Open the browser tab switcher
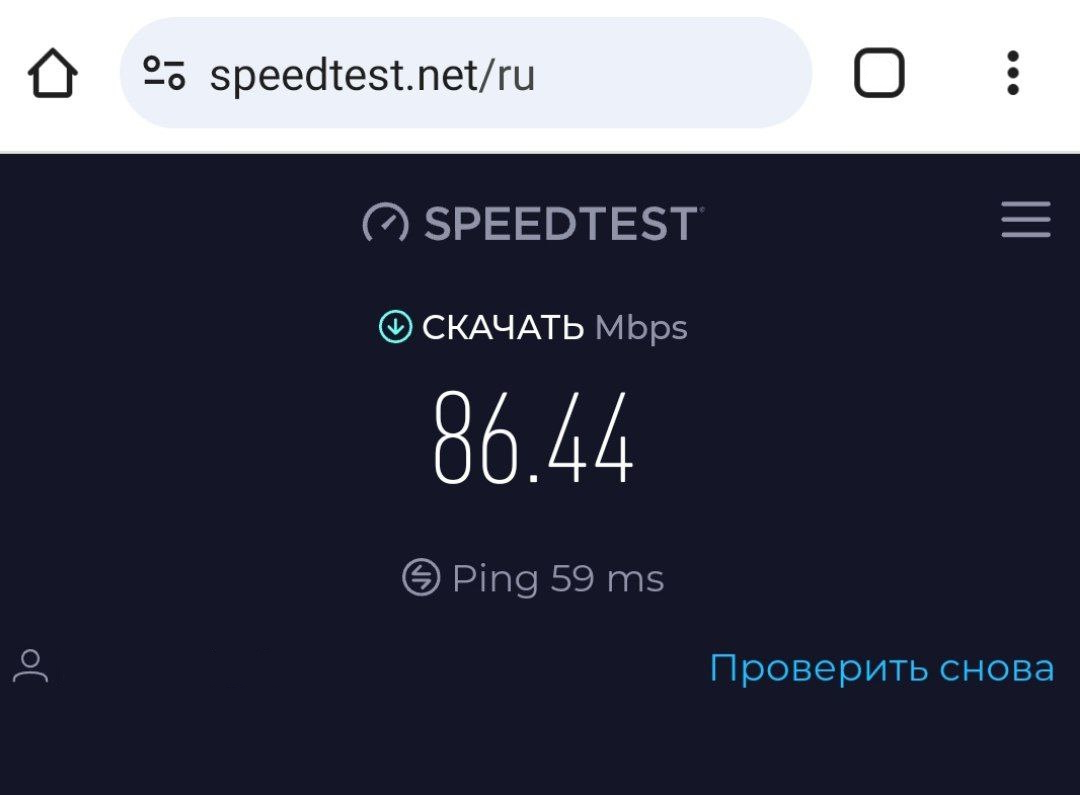 (879, 74)
